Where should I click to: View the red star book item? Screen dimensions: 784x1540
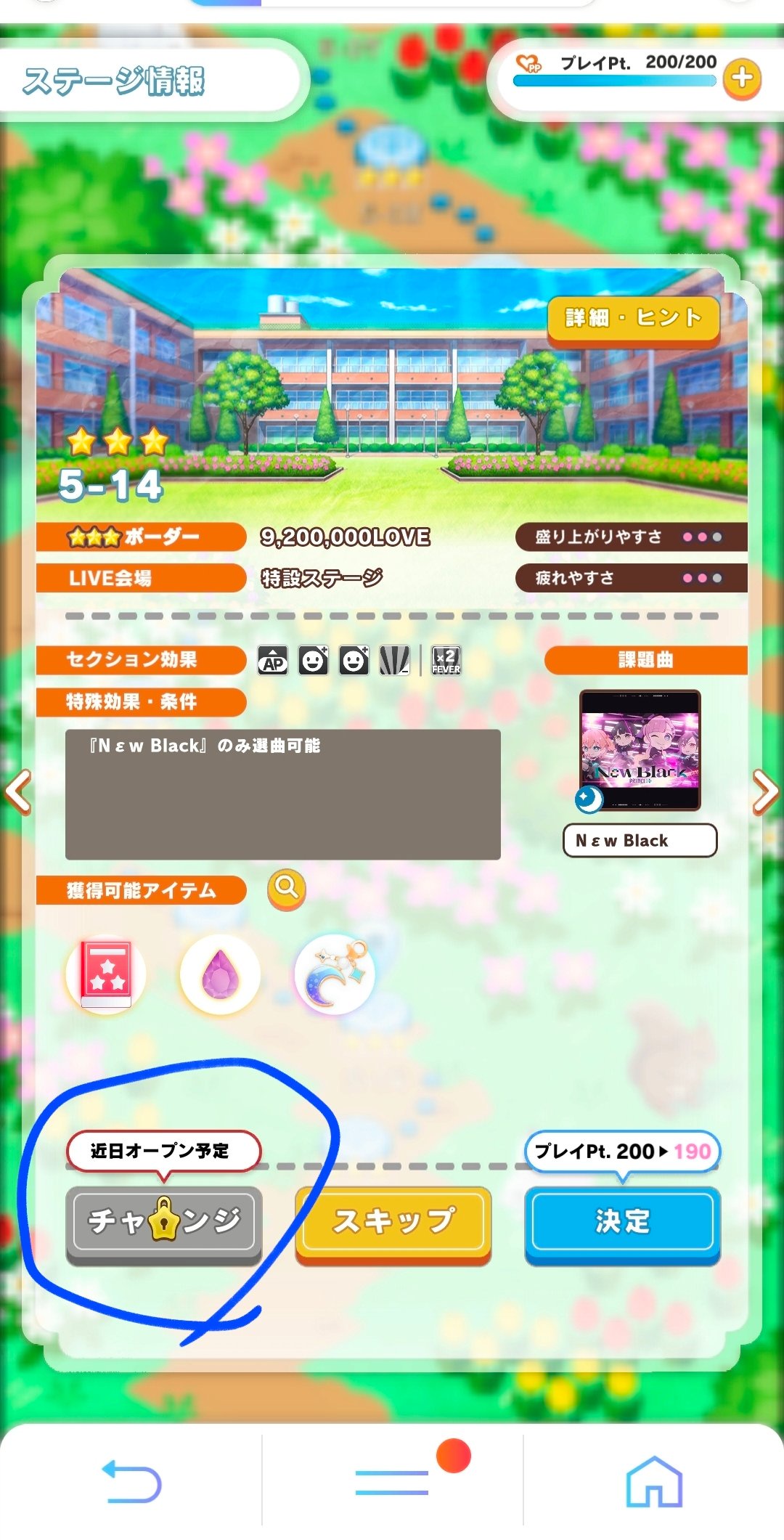point(106,974)
